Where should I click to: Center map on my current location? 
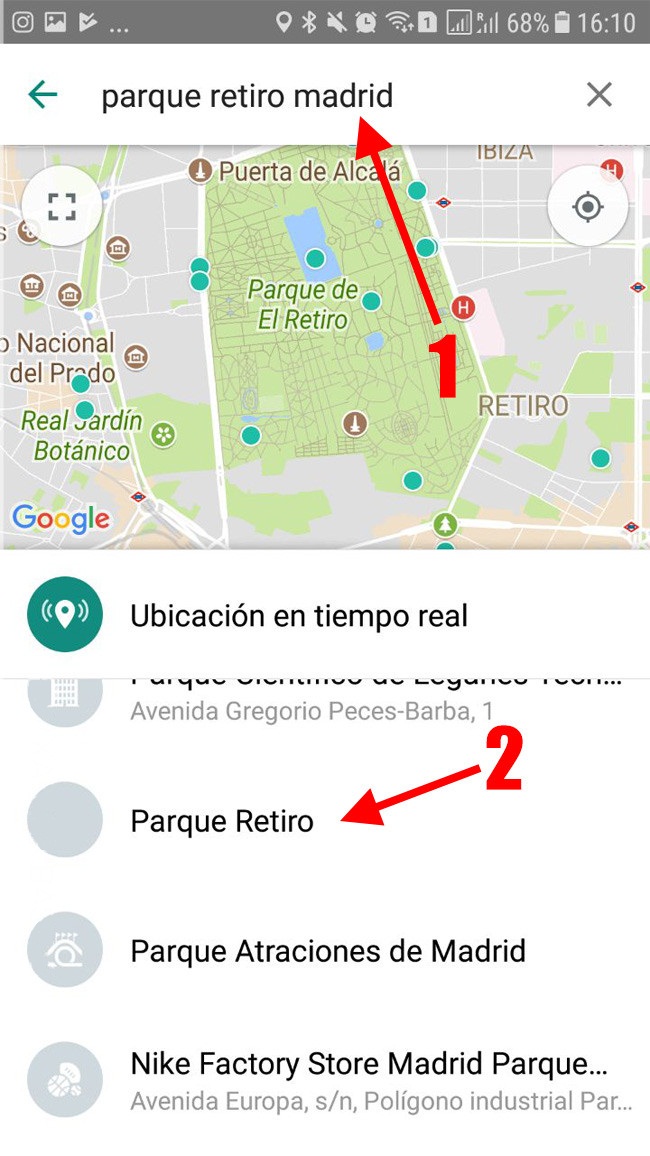587,206
